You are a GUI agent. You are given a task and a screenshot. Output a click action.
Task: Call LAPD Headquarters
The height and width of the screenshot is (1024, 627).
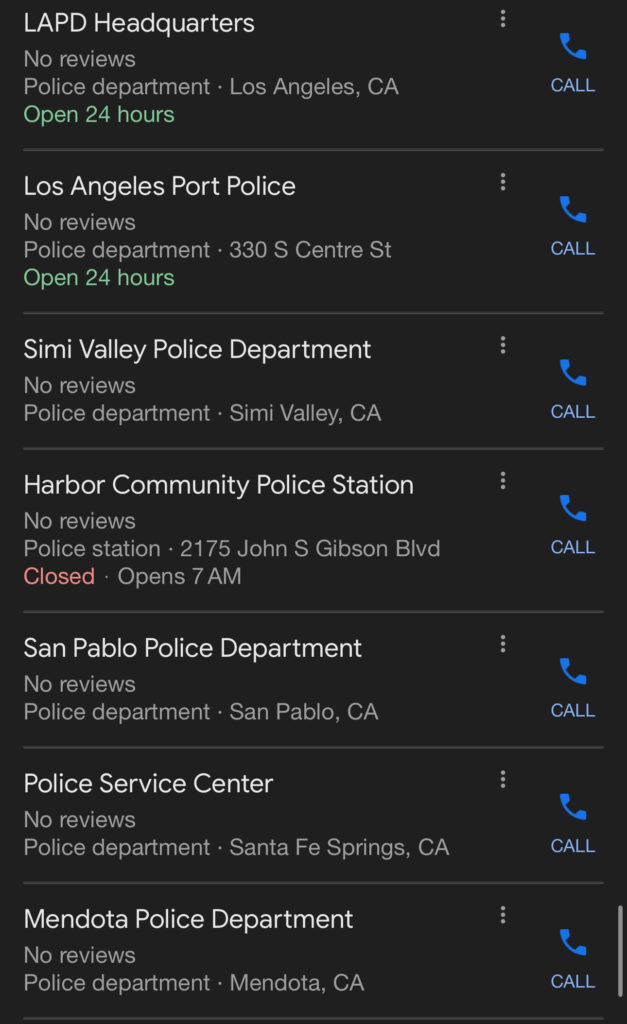pyautogui.click(x=573, y=63)
